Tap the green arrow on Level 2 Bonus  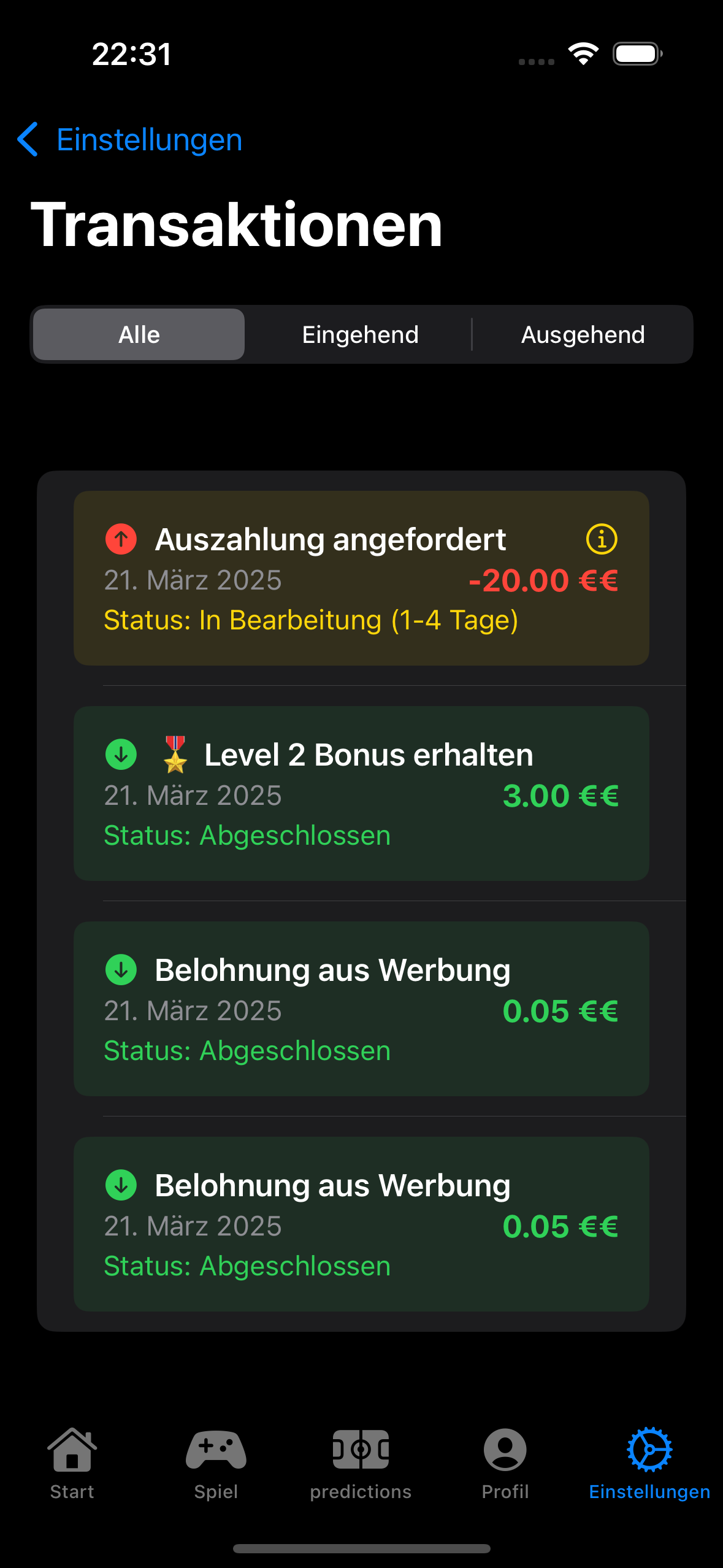[121, 755]
